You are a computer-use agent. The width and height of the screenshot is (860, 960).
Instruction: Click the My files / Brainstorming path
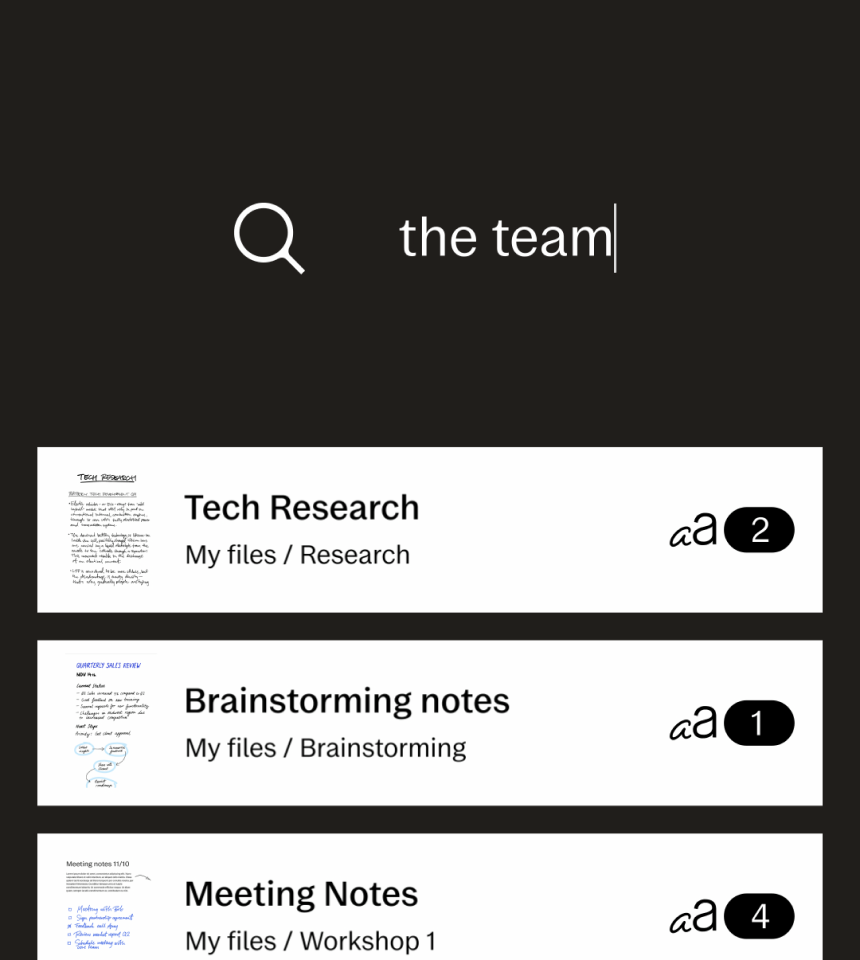326,747
